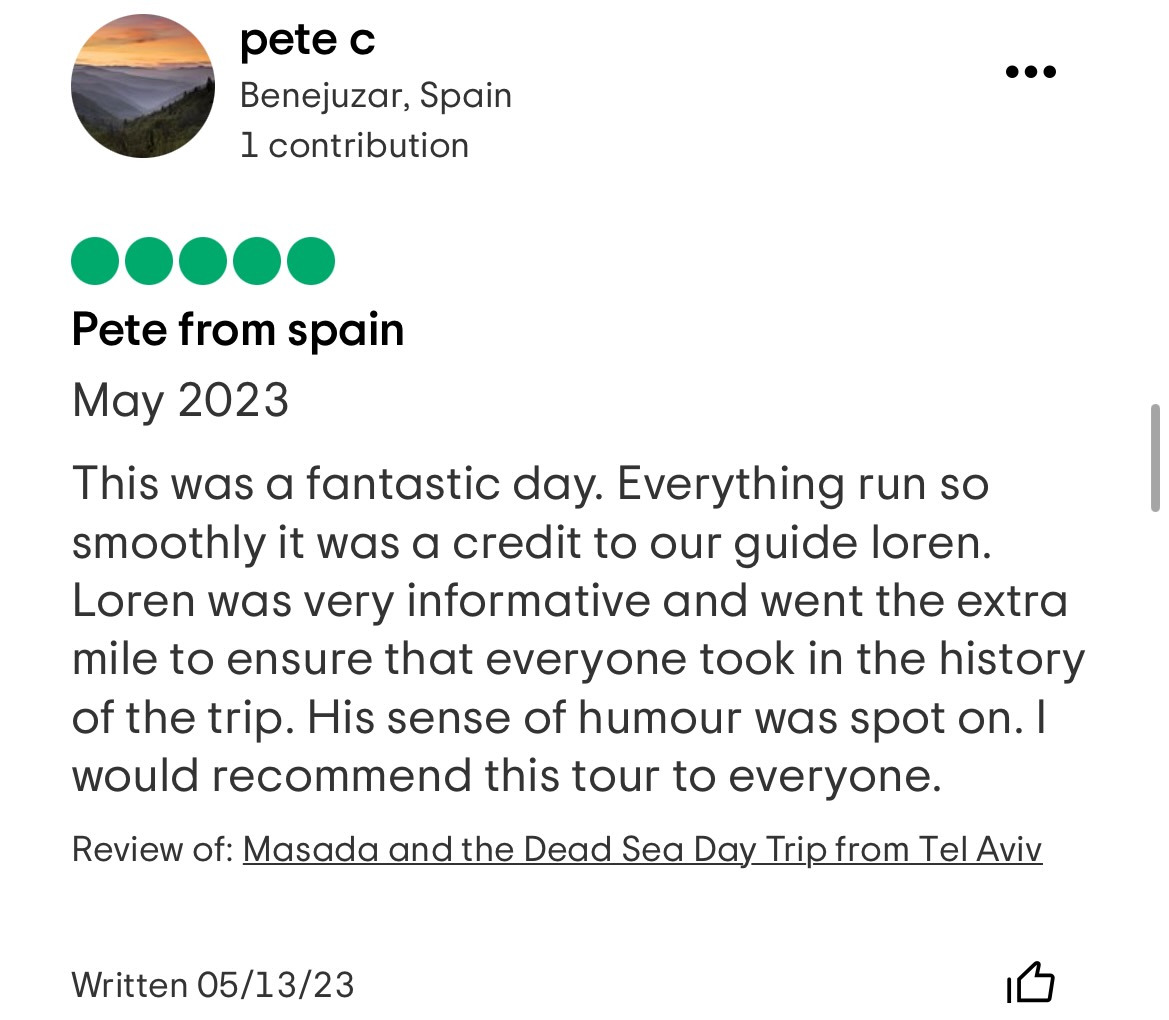View pete c's profile picture
This screenshot has width=1169, height=1020.
(143, 87)
